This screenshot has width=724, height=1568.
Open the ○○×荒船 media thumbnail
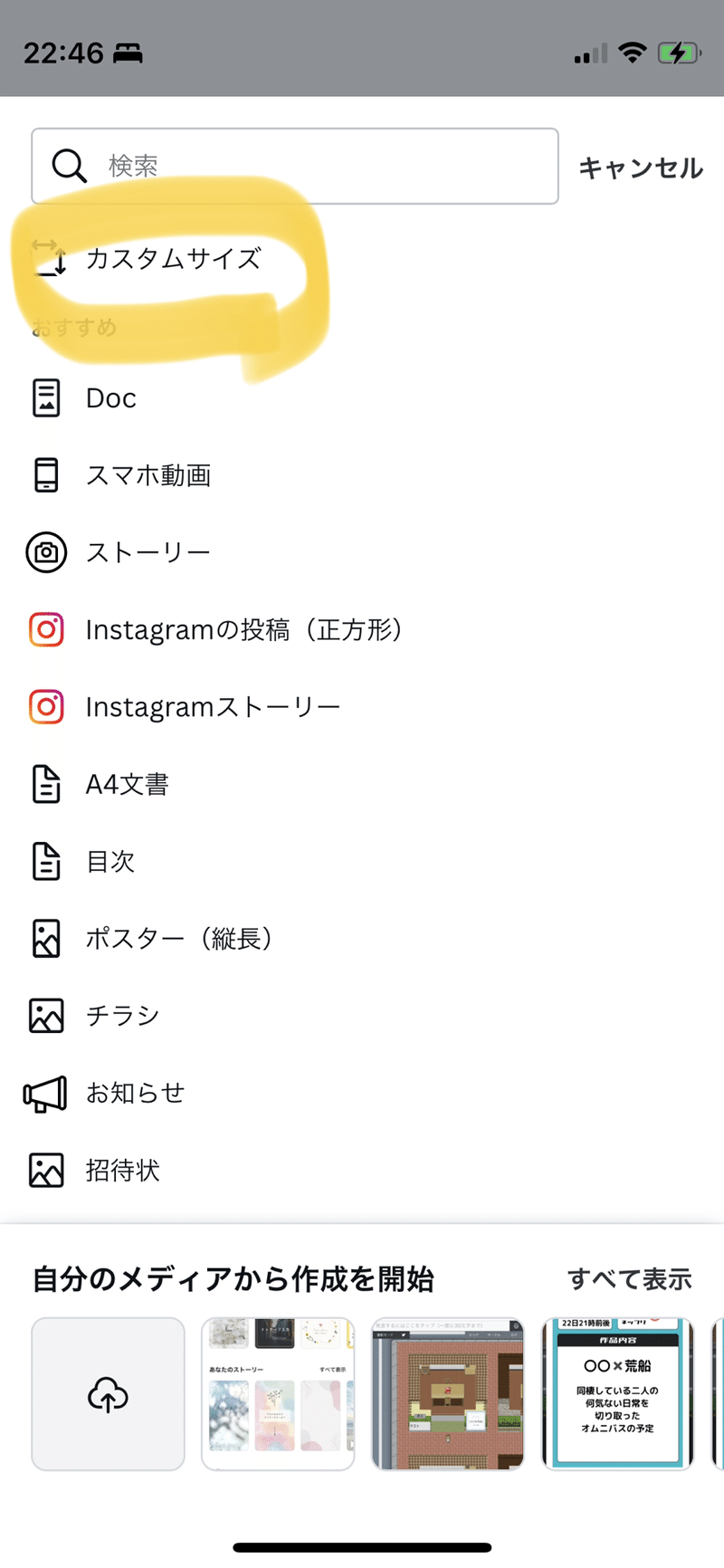pyautogui.click(x=618, y=1394)
